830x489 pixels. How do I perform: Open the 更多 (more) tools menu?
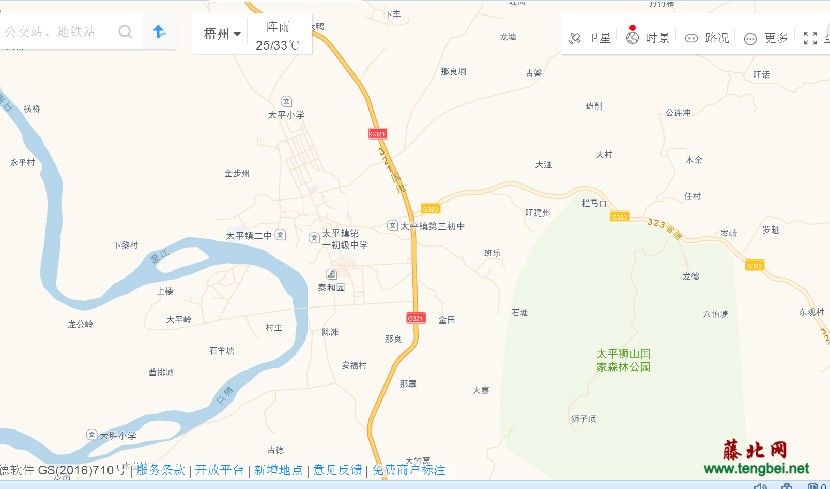(x=766, y=38)
